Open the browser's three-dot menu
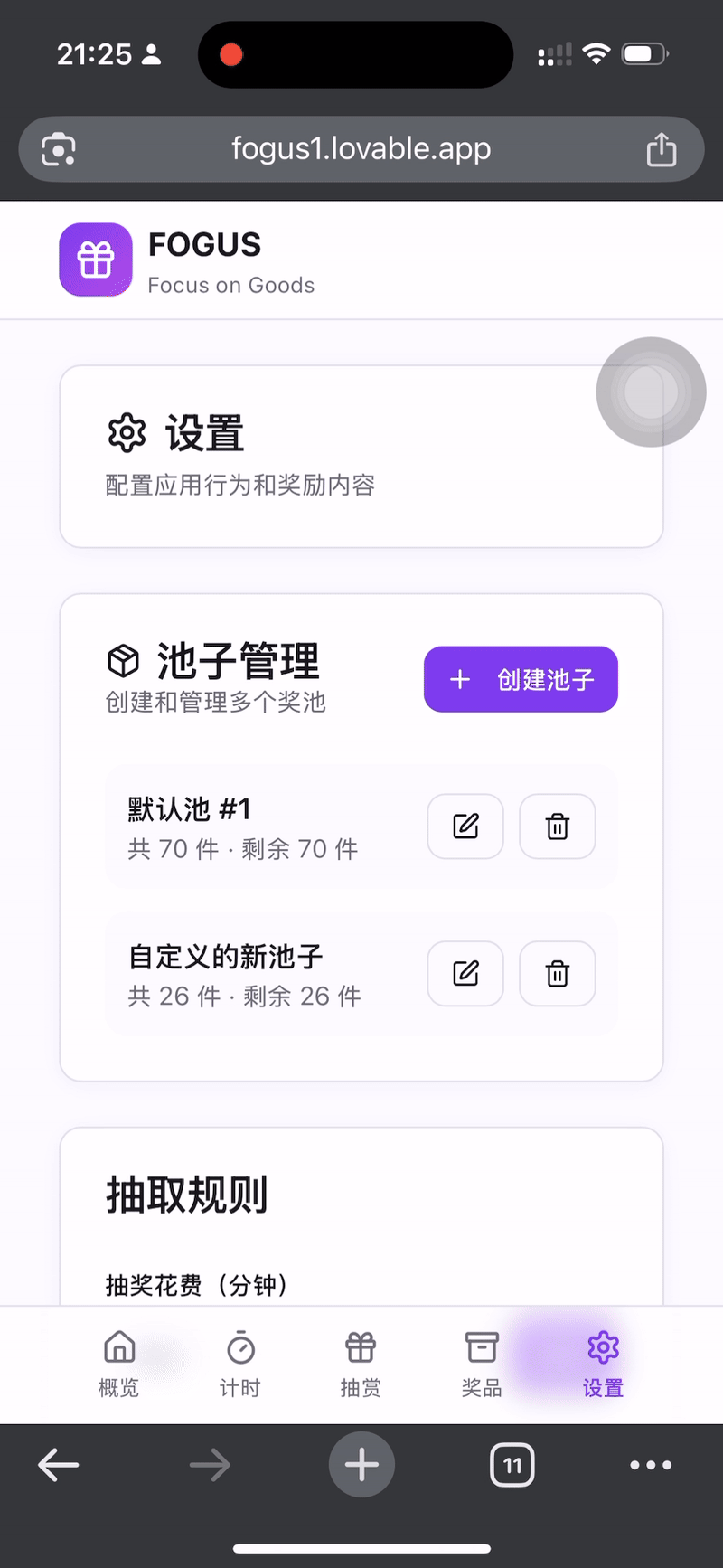The image size is (723, 1568). [x=651, y=1465]
